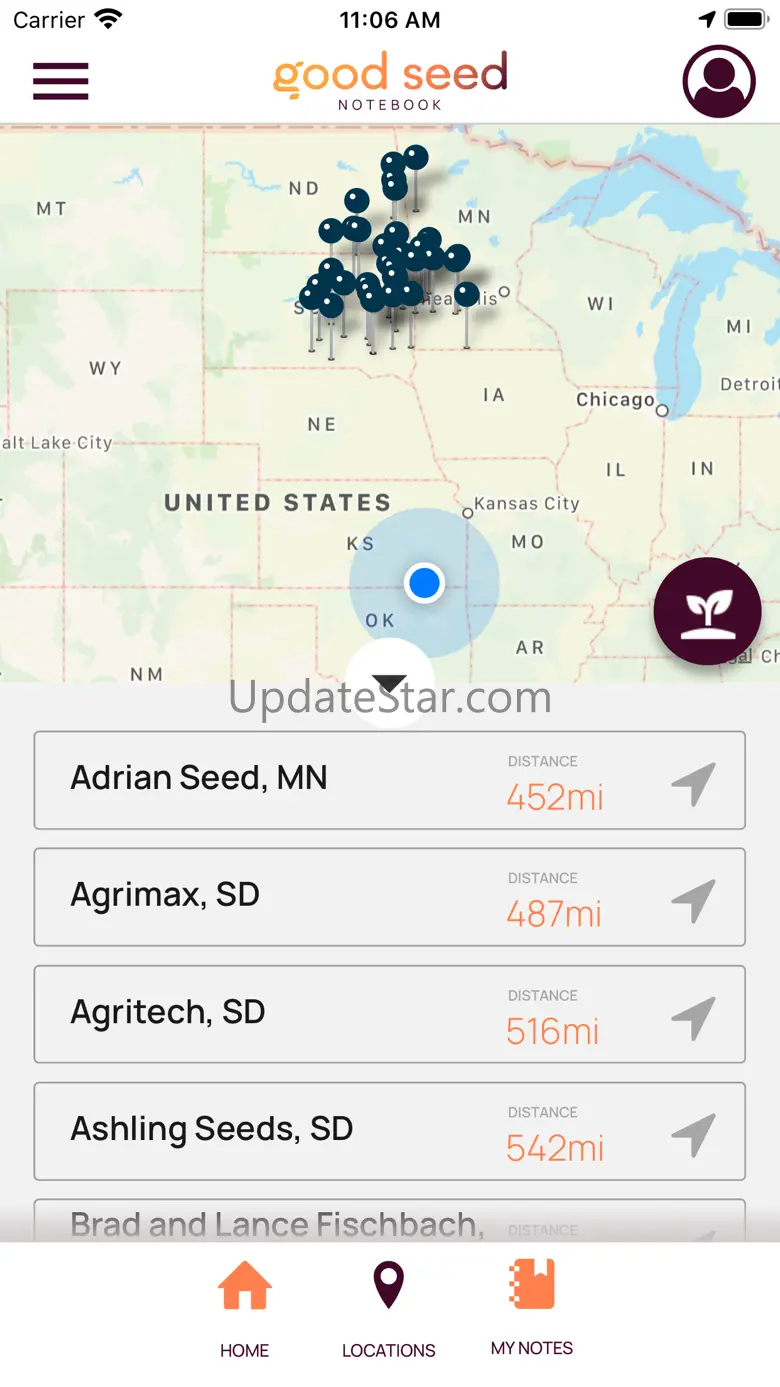Open the user profile icon

click(x=719, y=81)
